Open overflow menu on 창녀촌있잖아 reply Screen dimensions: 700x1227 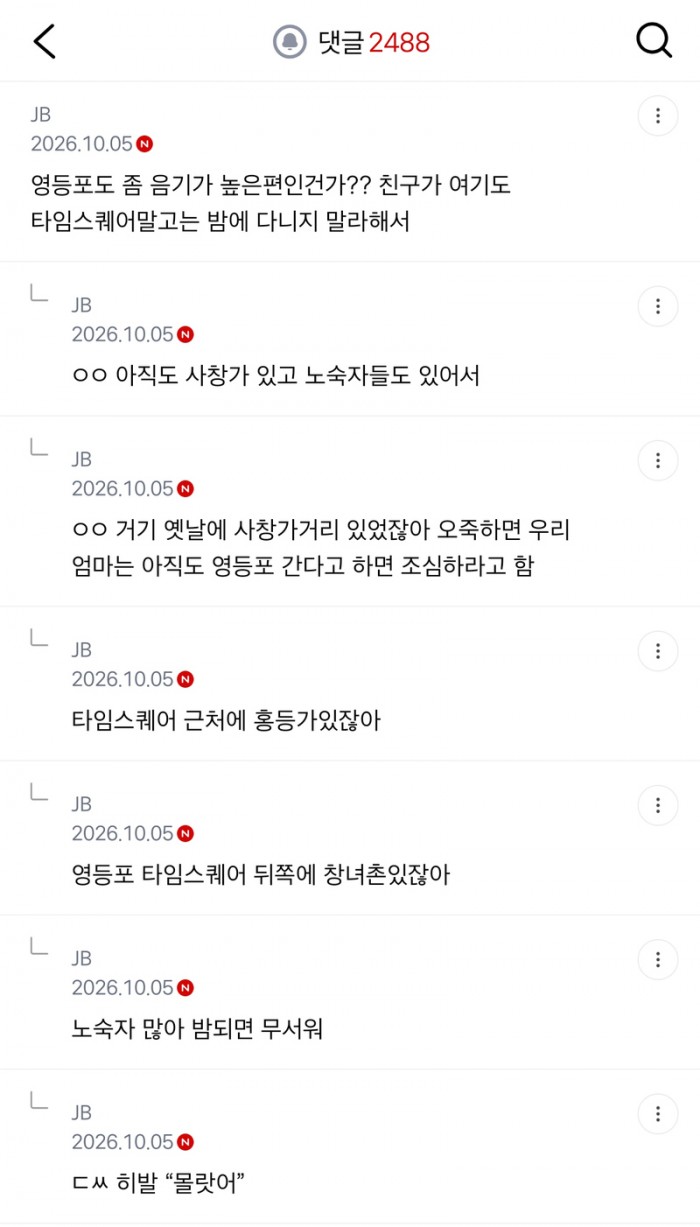(658, 805)
